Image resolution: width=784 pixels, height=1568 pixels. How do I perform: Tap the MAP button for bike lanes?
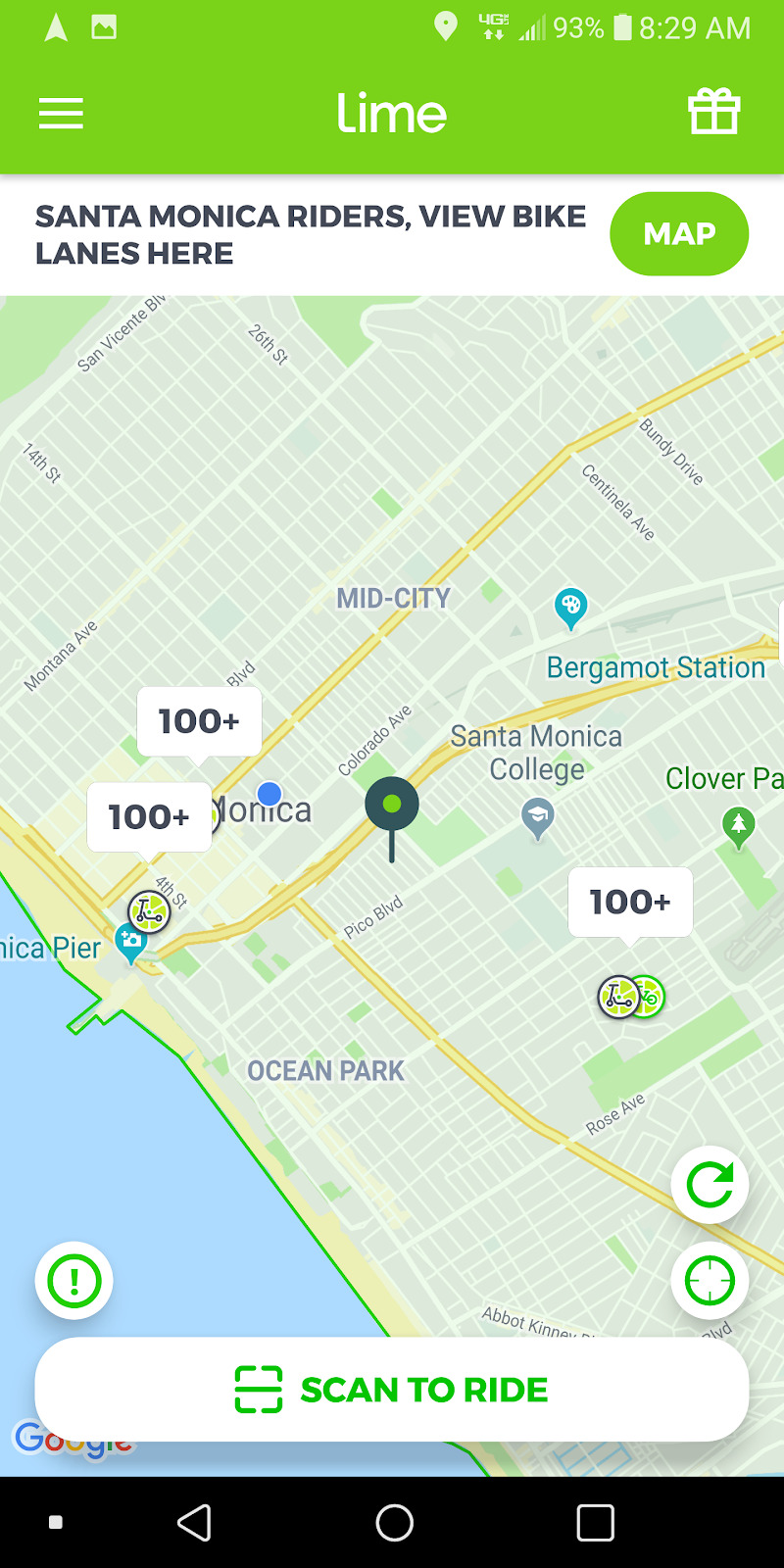[679, 234]
